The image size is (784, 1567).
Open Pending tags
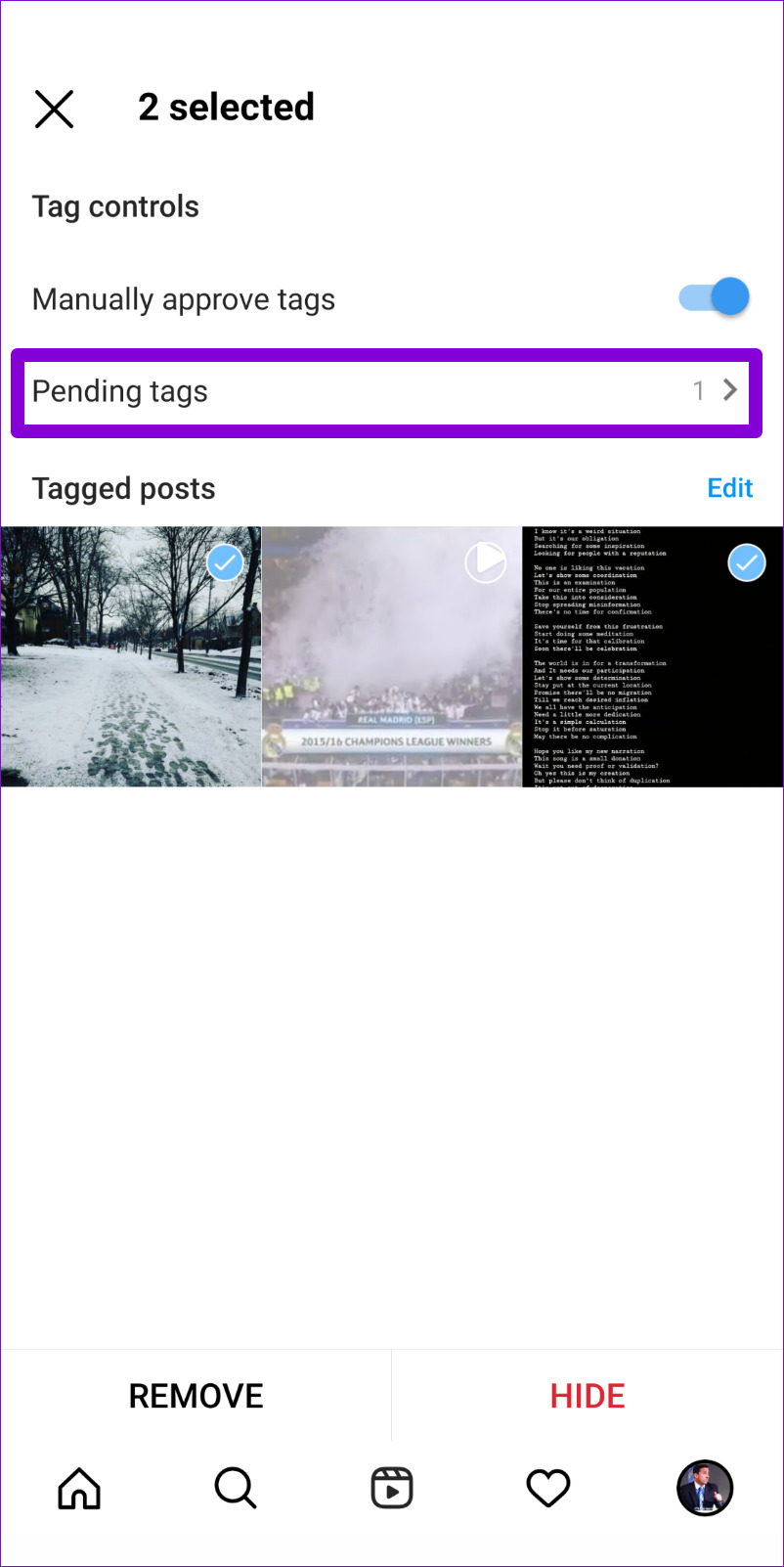pos(386,391)
